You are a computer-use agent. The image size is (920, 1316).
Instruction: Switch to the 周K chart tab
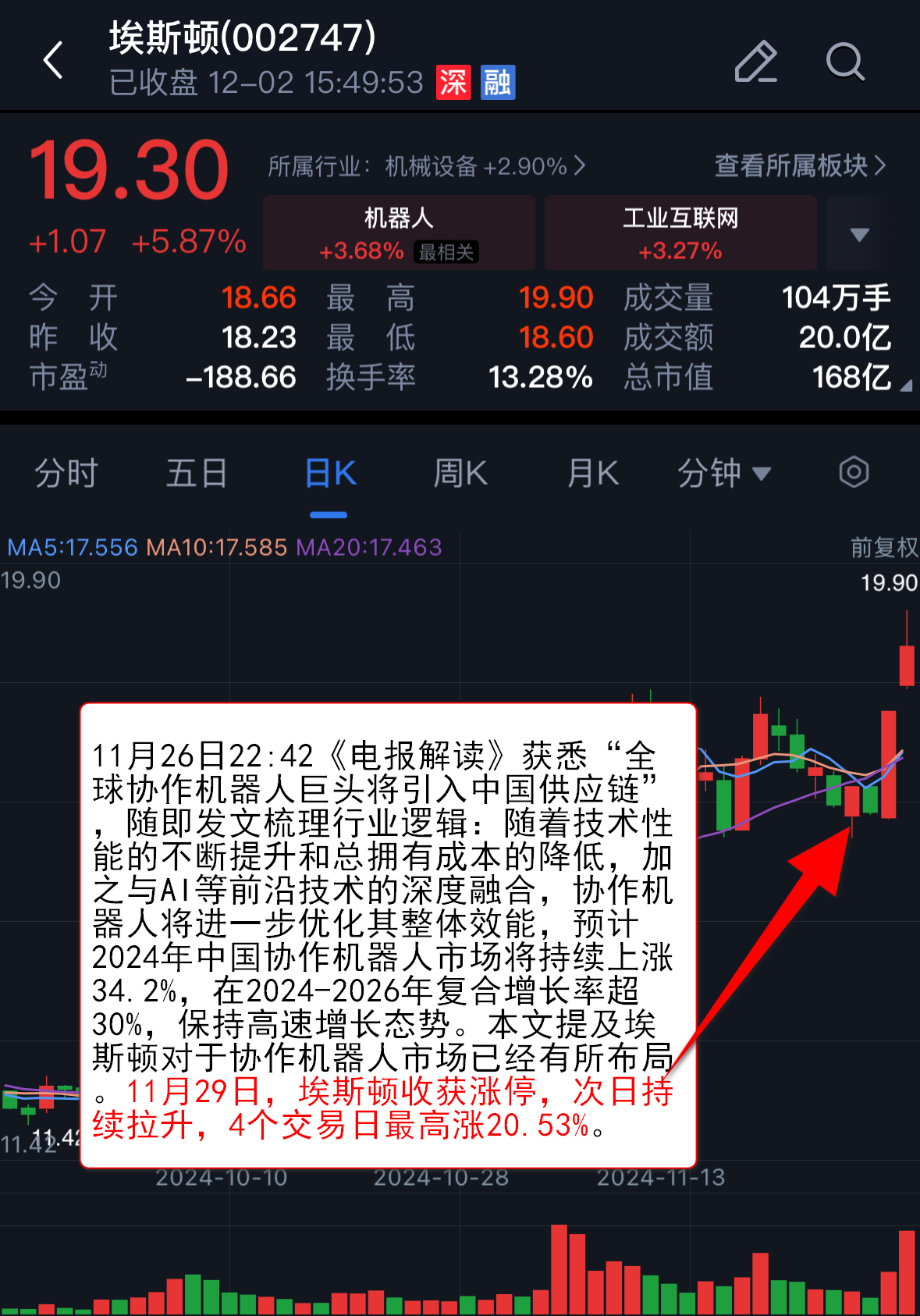click(x=460, y=473)
